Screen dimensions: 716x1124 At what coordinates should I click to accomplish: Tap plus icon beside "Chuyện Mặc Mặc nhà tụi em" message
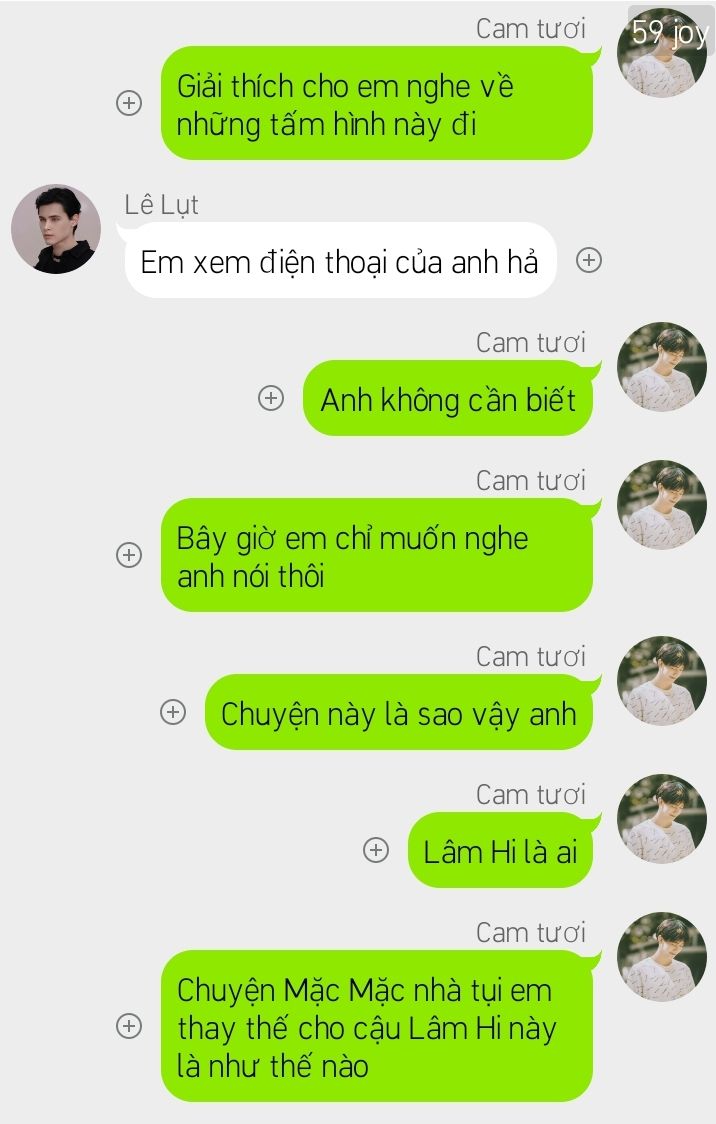click(x=129, y=1026)
